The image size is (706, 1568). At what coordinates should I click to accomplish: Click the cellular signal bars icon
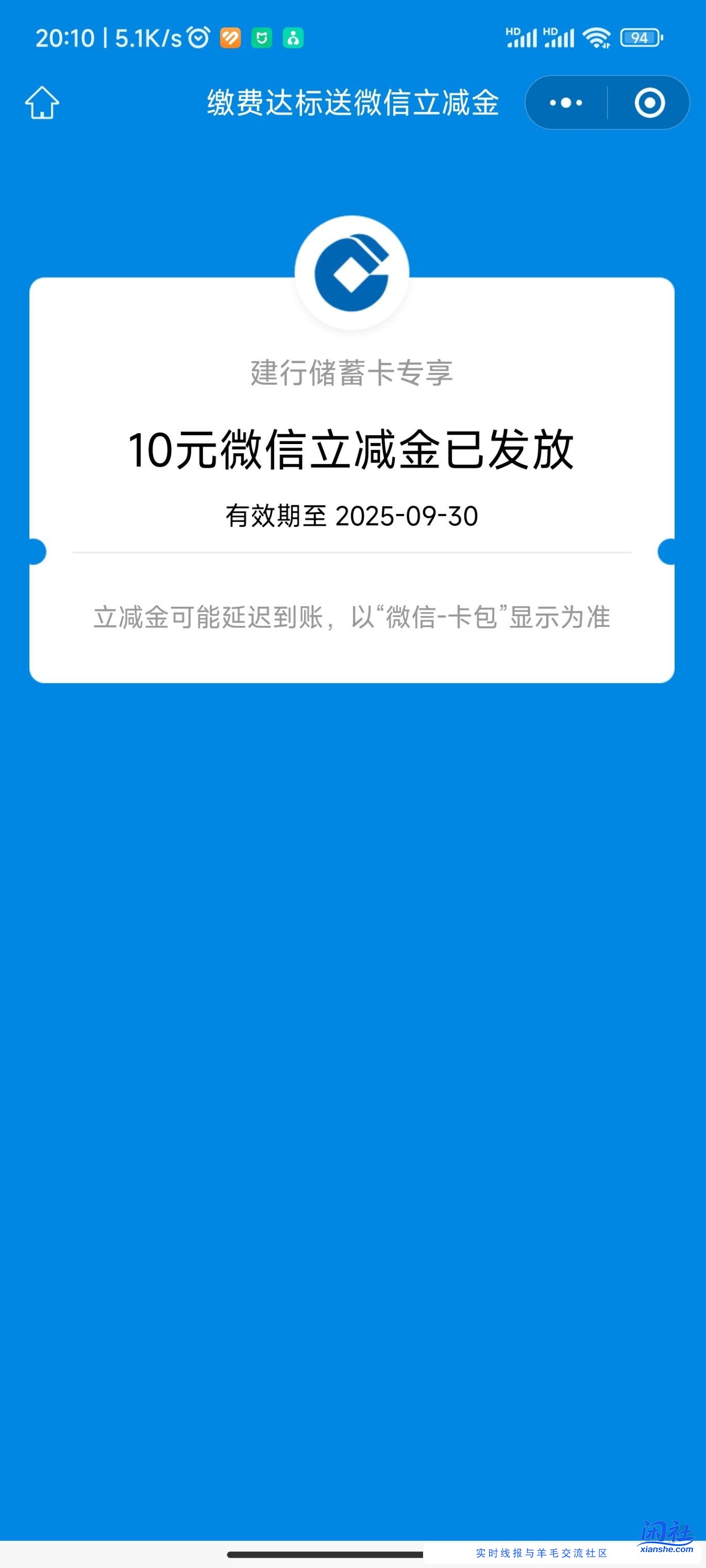tap(522, 38)
